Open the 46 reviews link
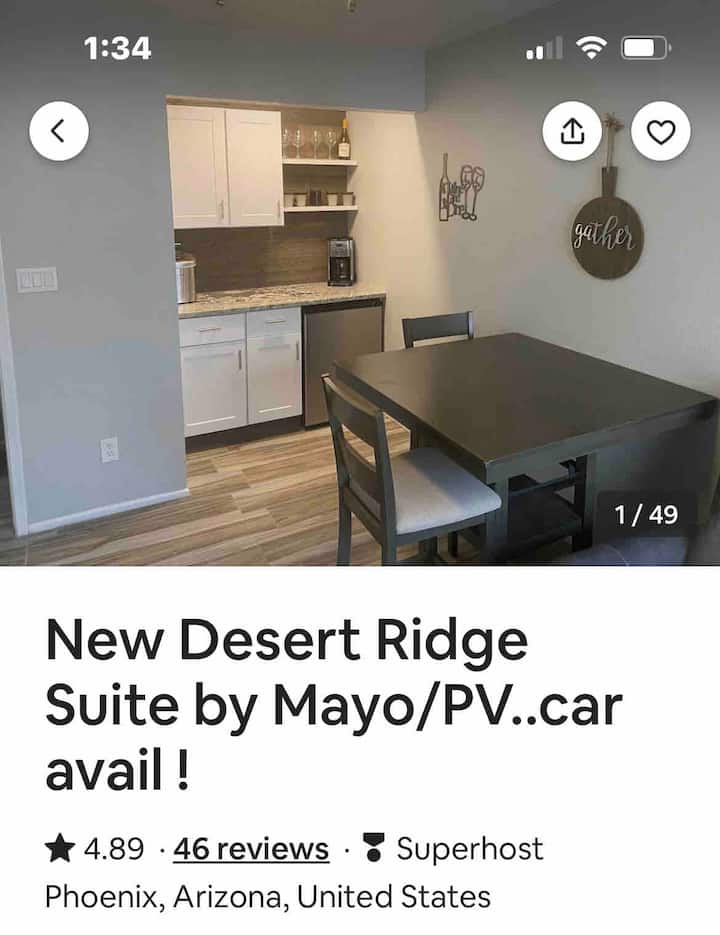The height and width of the screenshot is (935, 720). 251,849
